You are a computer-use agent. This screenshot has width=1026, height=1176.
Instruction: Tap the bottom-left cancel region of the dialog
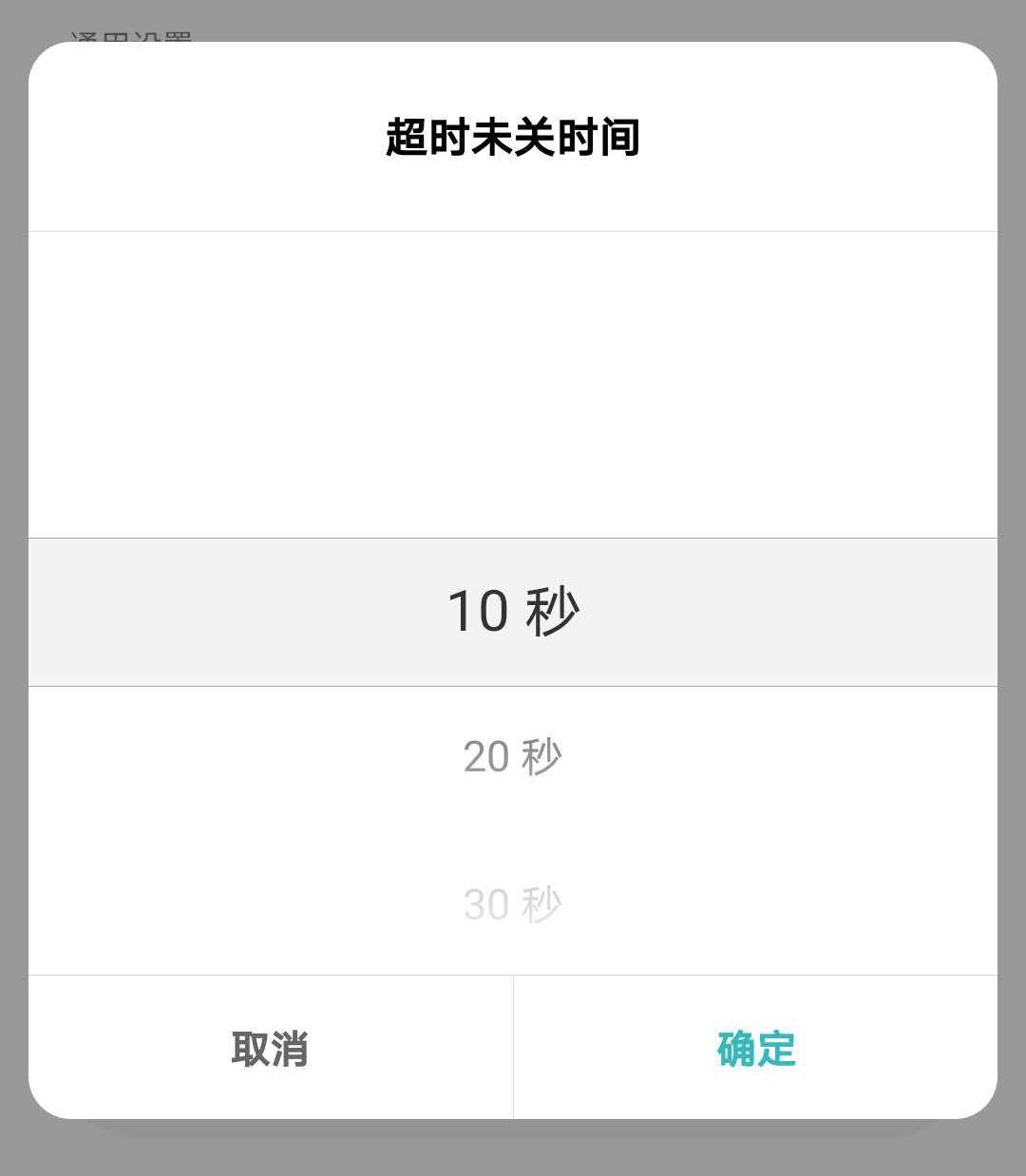click(269, 1049)
